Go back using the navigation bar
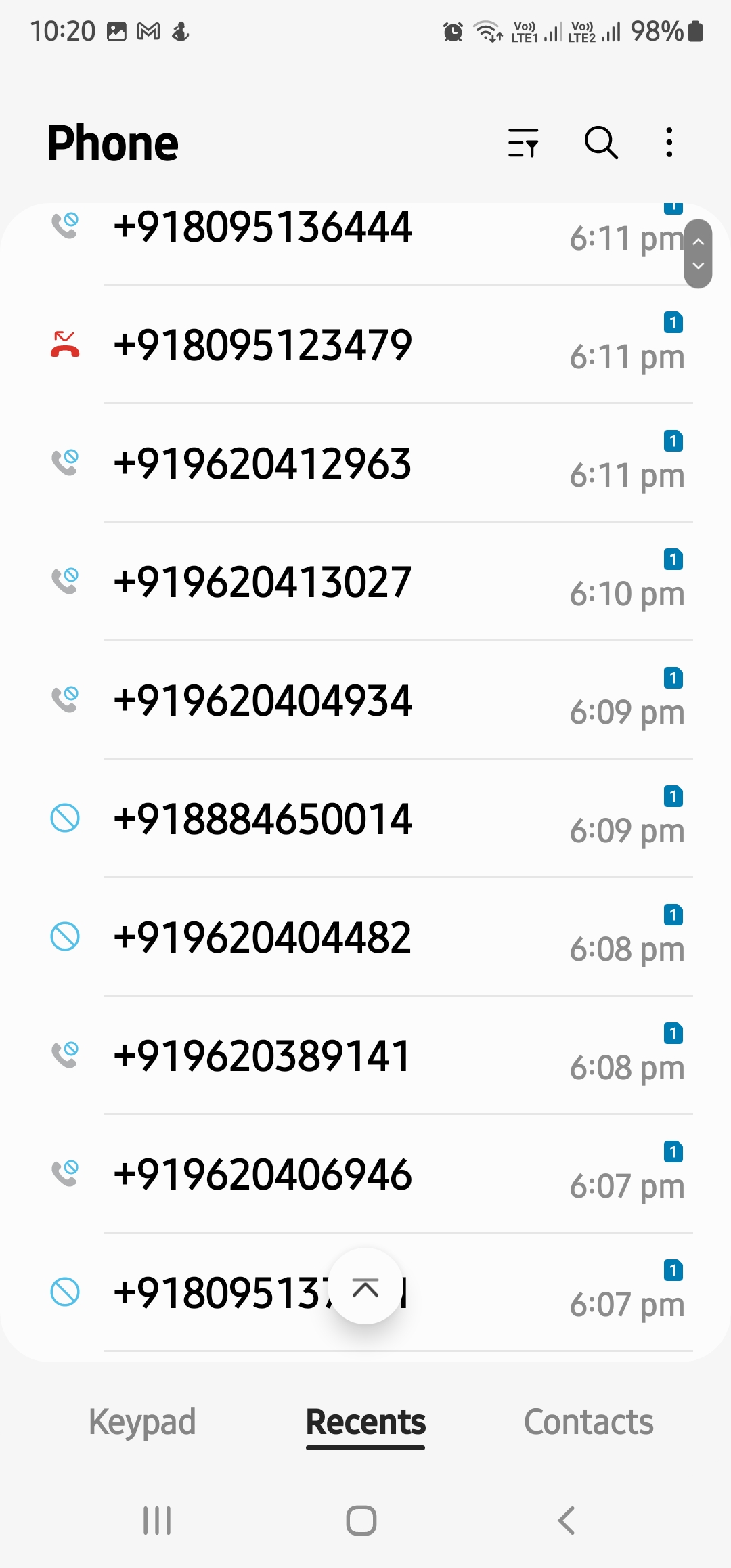The image size is (731, 1568). pos(567,1521)
